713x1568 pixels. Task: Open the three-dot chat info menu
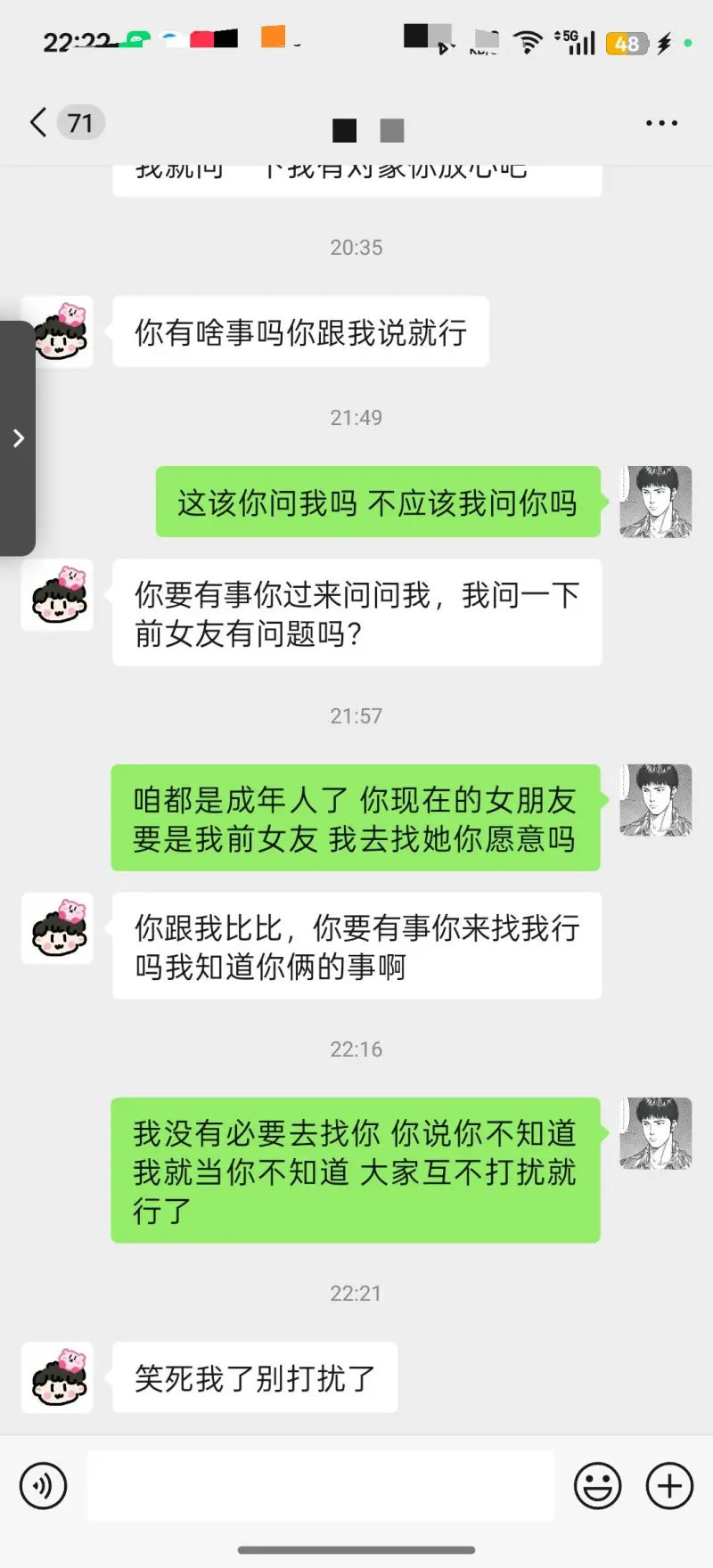coord(661,123)
